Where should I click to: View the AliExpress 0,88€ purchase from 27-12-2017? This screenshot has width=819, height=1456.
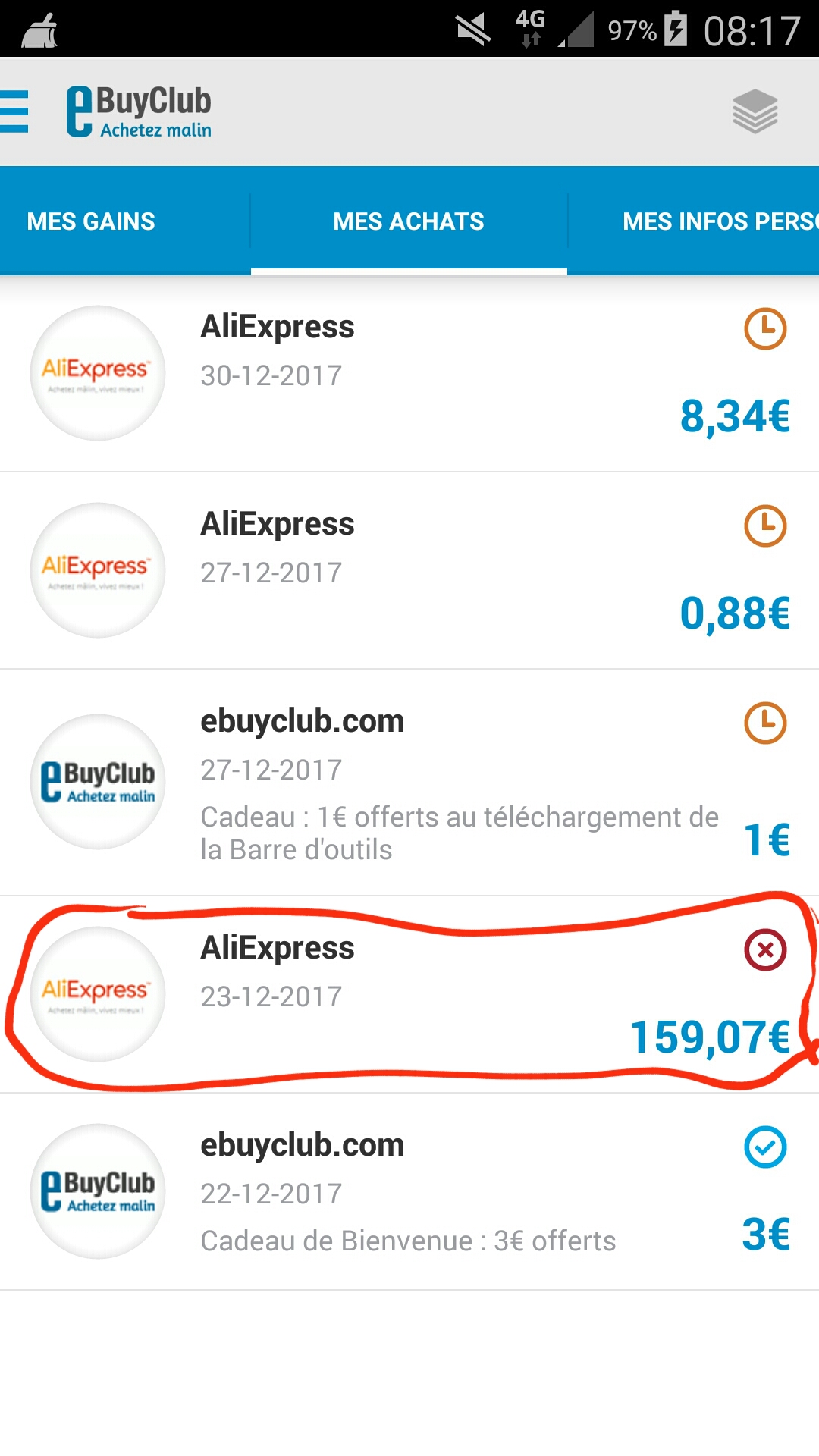pos(409,571)
